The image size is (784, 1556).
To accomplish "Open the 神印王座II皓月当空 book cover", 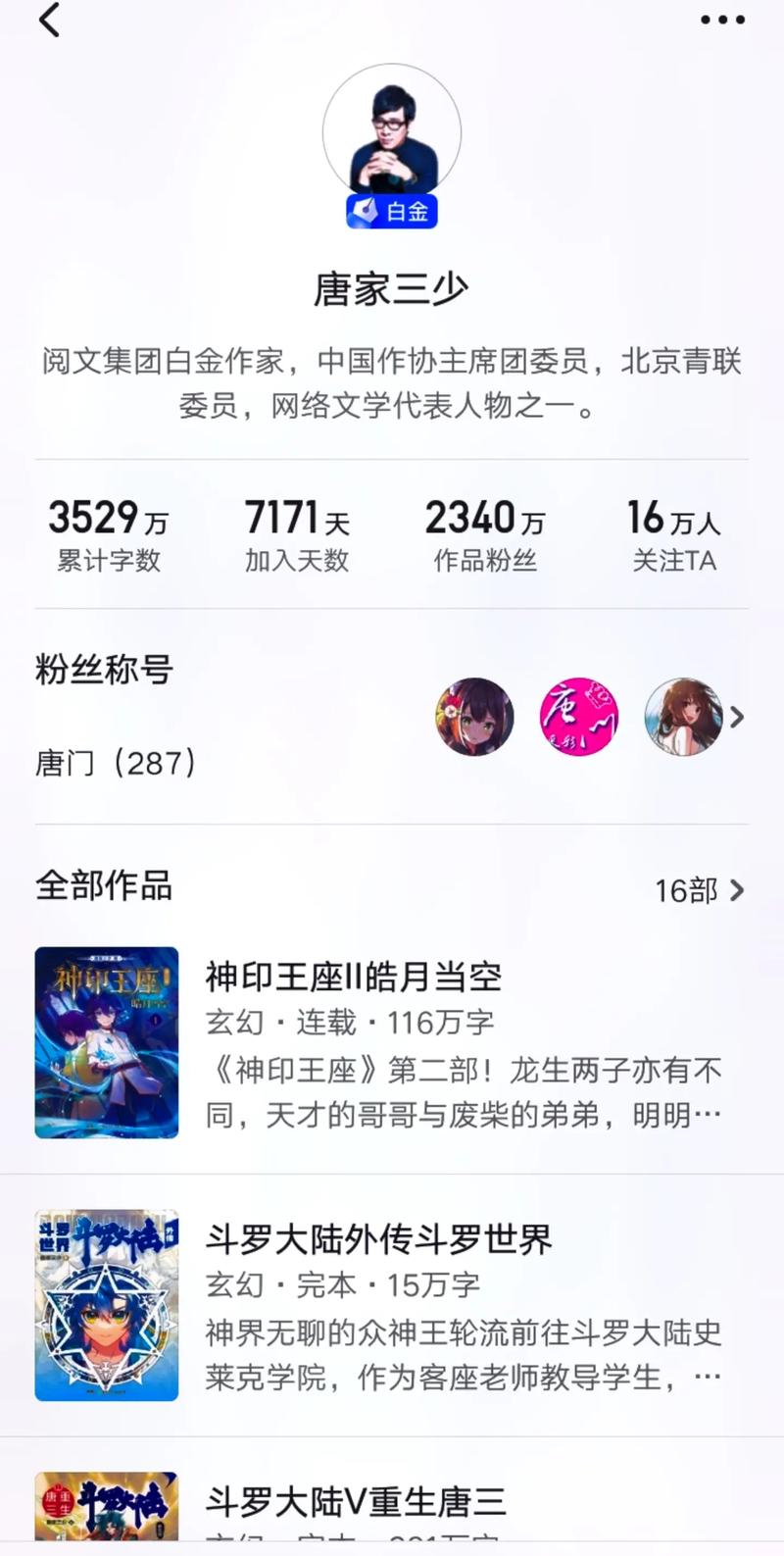I will coord(108,1039).
